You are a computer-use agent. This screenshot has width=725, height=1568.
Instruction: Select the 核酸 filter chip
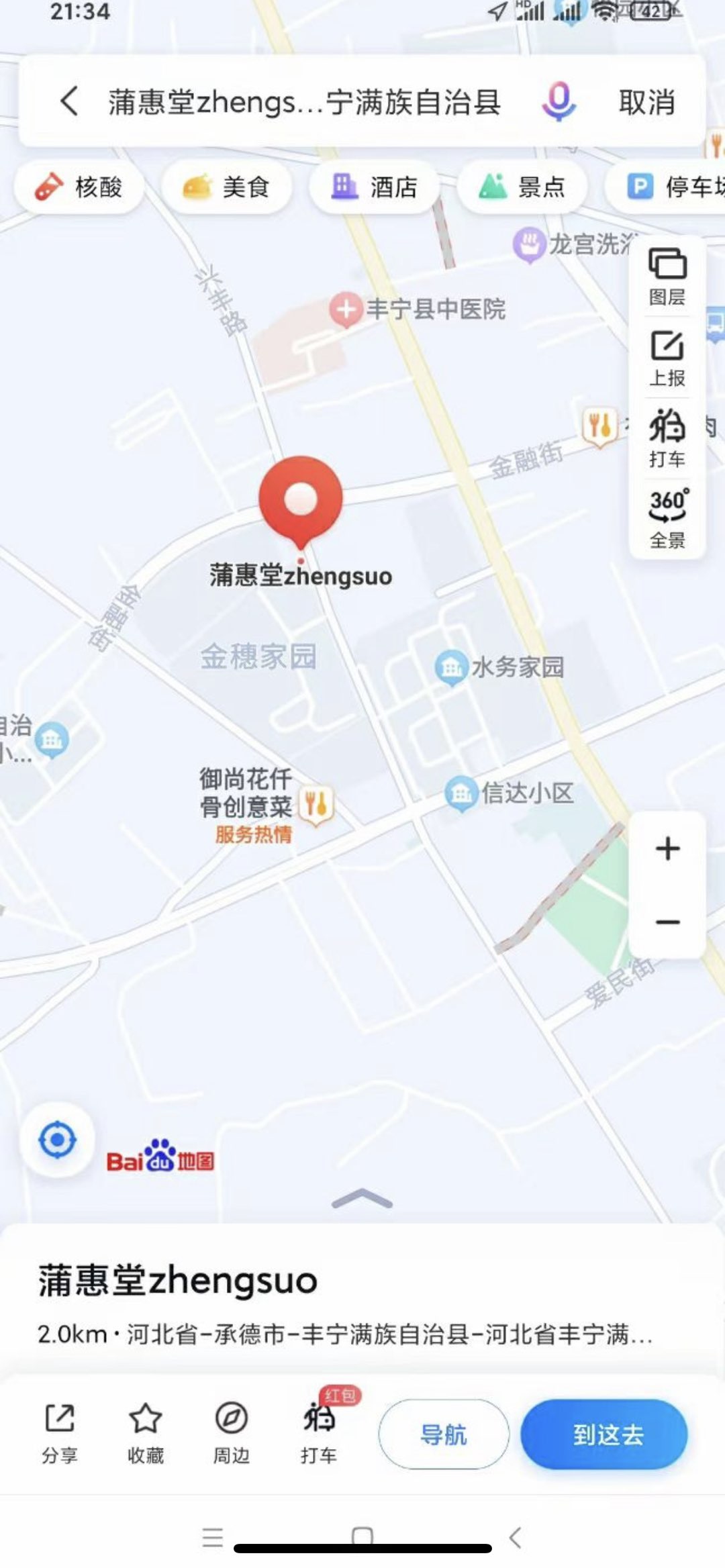79,187
